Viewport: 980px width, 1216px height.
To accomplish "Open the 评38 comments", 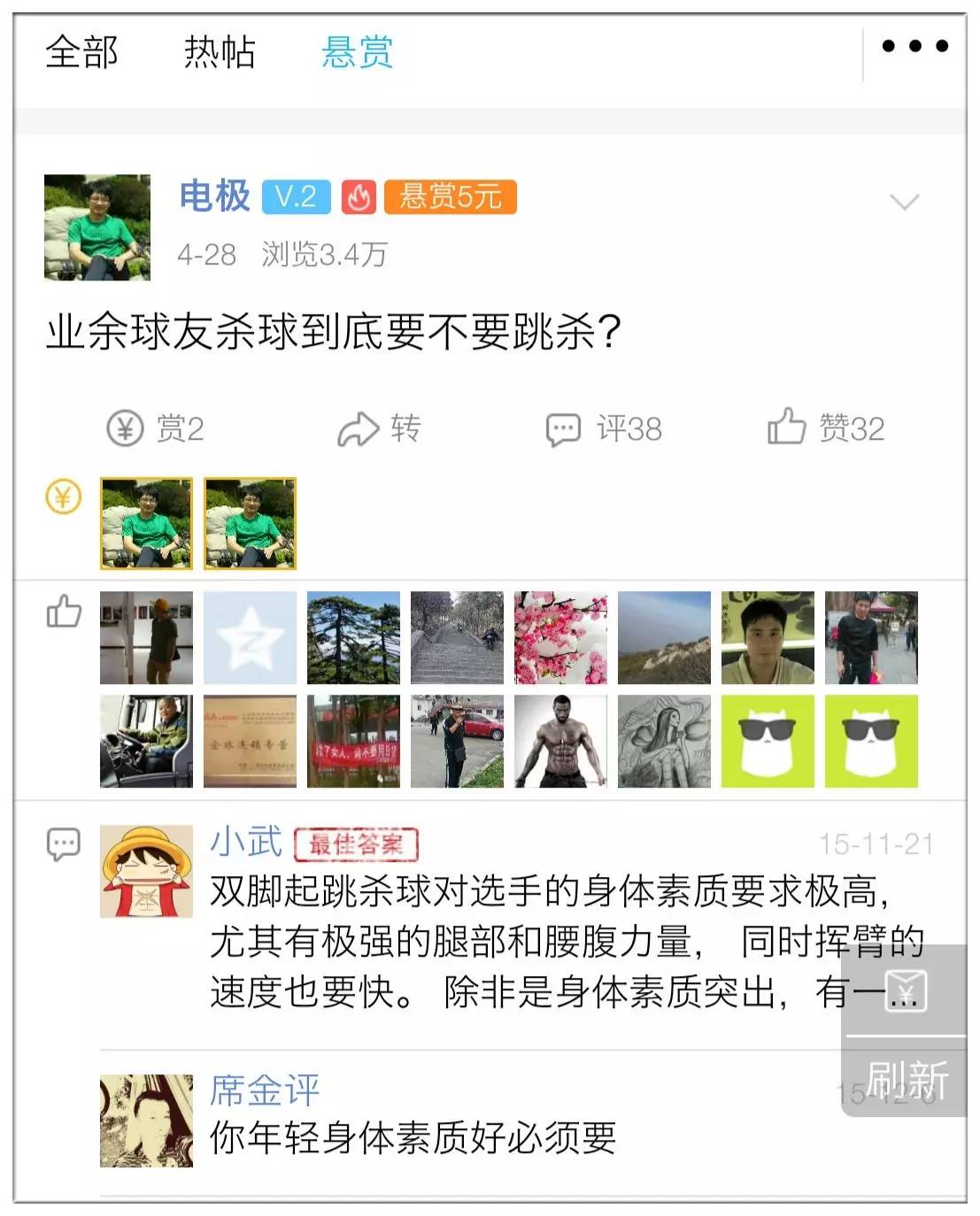I will click(x=604, y=429).
